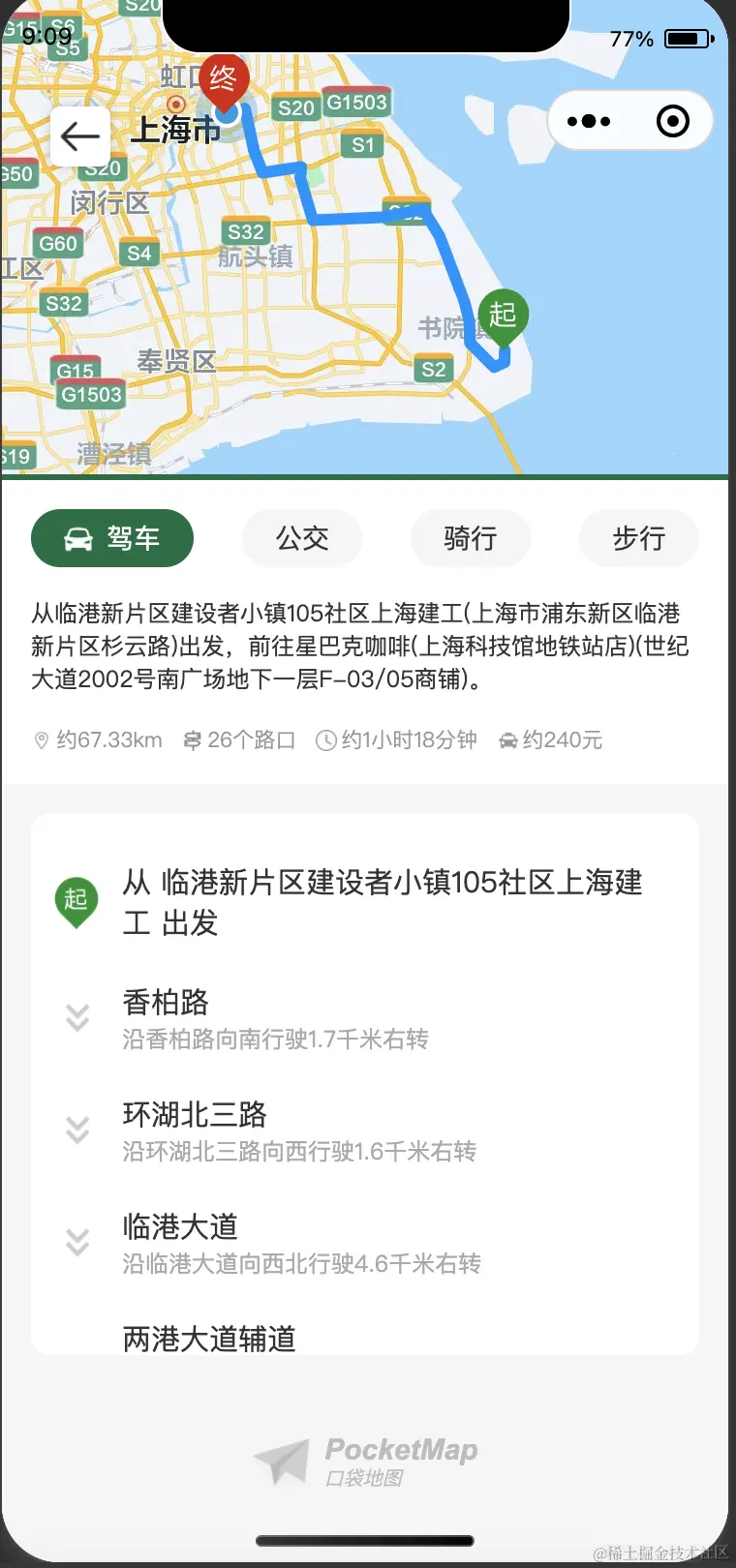This screenshot has width=736, height=1568.
Task: Select the 步行 travel mode
Action: 639,538
